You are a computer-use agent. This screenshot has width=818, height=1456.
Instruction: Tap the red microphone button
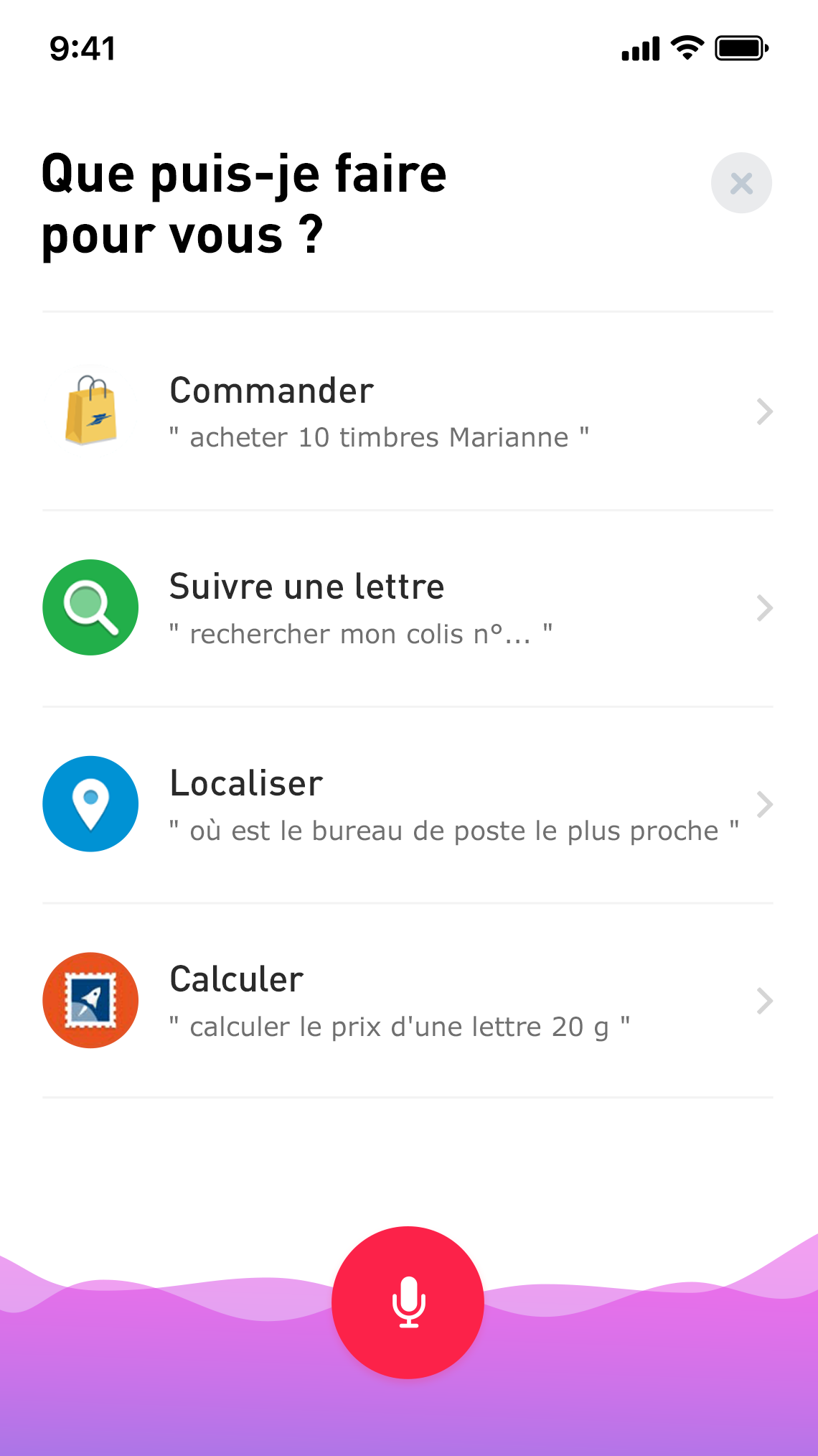tap(408, 1302)
